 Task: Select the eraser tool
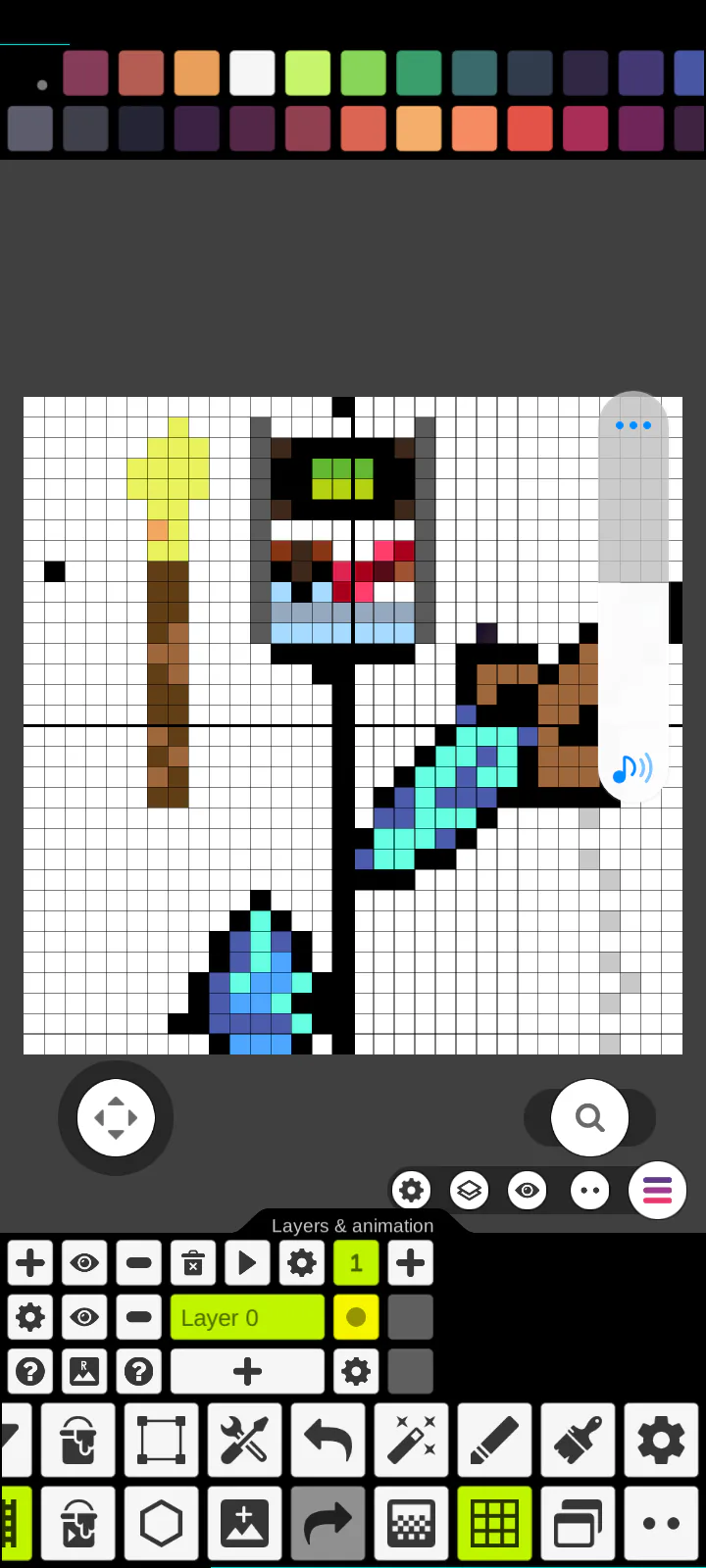click(495, 1440)
